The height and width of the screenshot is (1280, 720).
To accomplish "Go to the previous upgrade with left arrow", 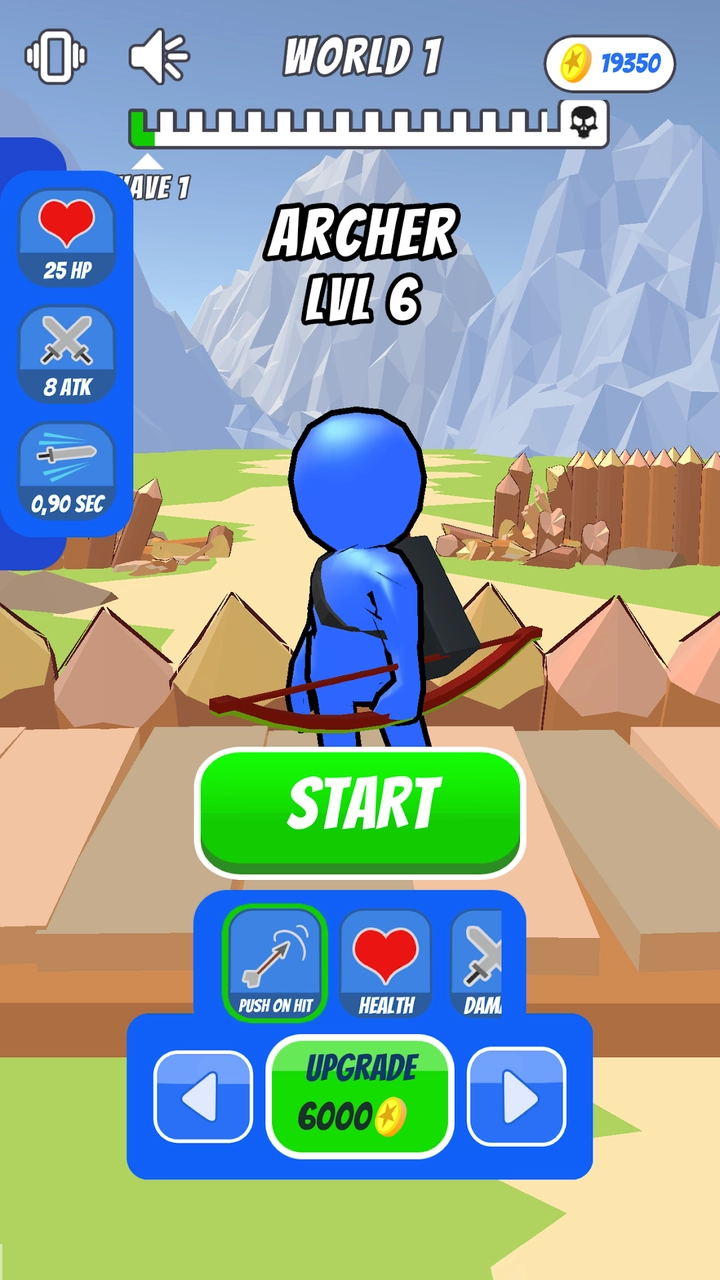I will click(x=204, y=1097).
